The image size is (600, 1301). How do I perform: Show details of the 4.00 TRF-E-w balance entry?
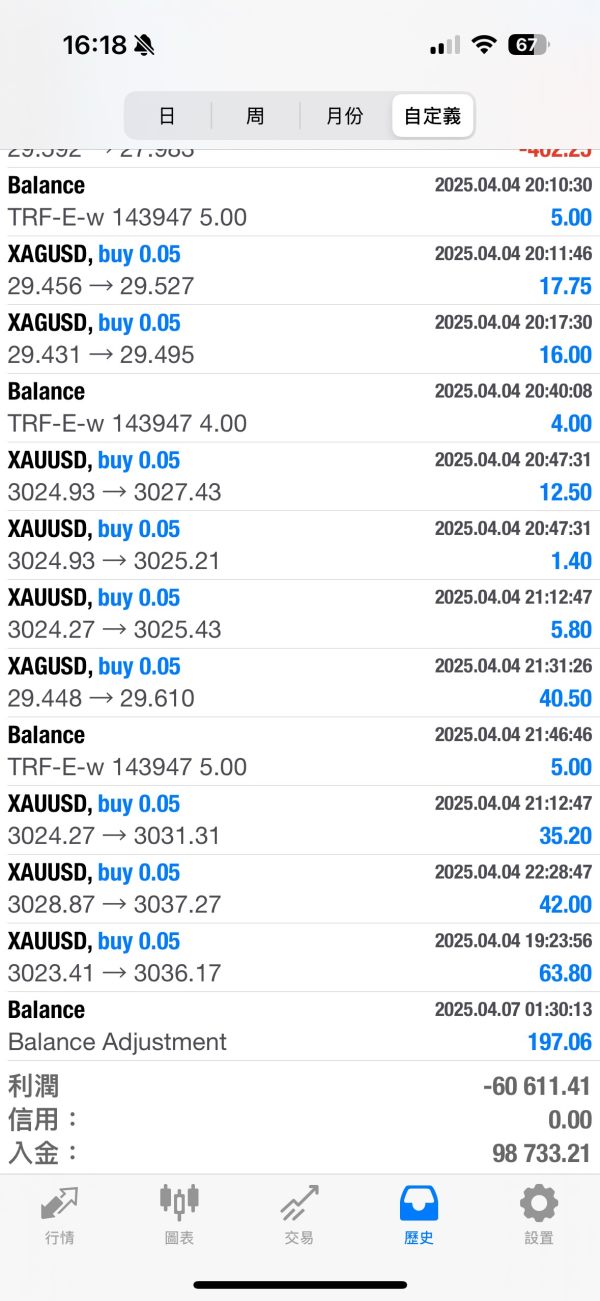point(300,408)
